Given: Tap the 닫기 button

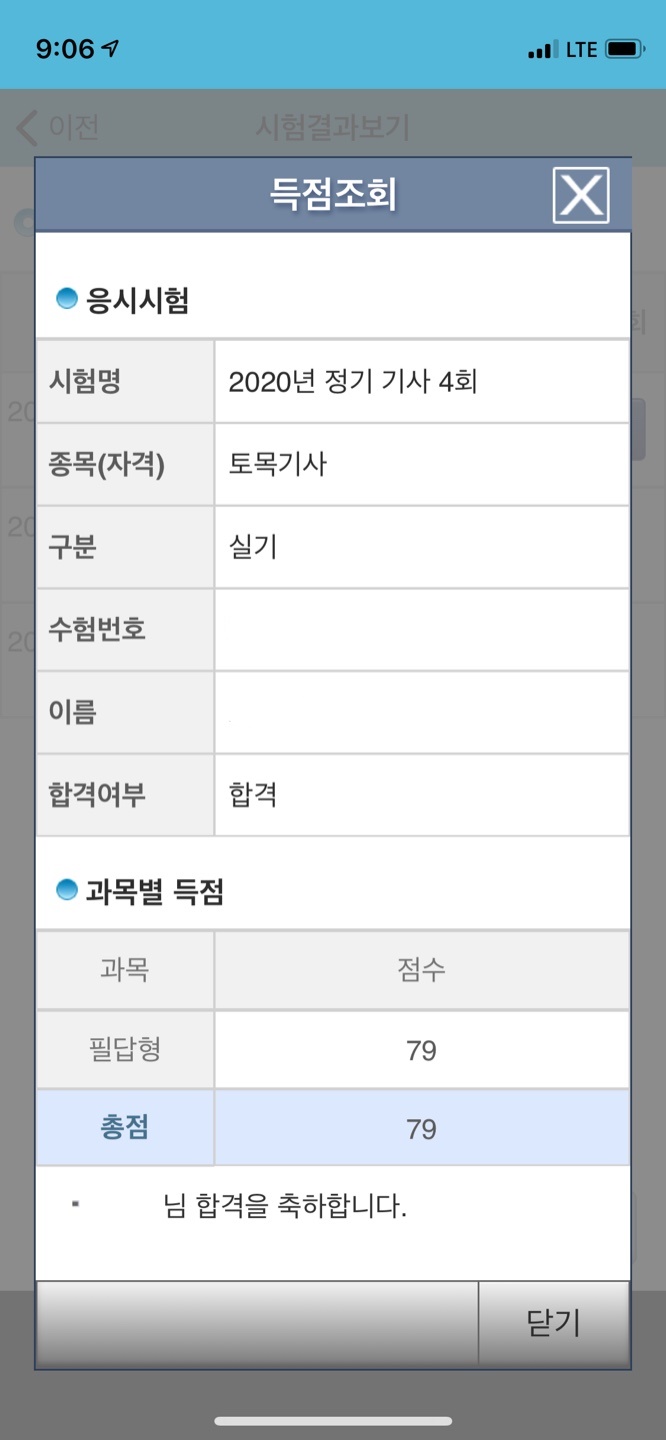Looking at the screenshot, I should coord(554,1323).
